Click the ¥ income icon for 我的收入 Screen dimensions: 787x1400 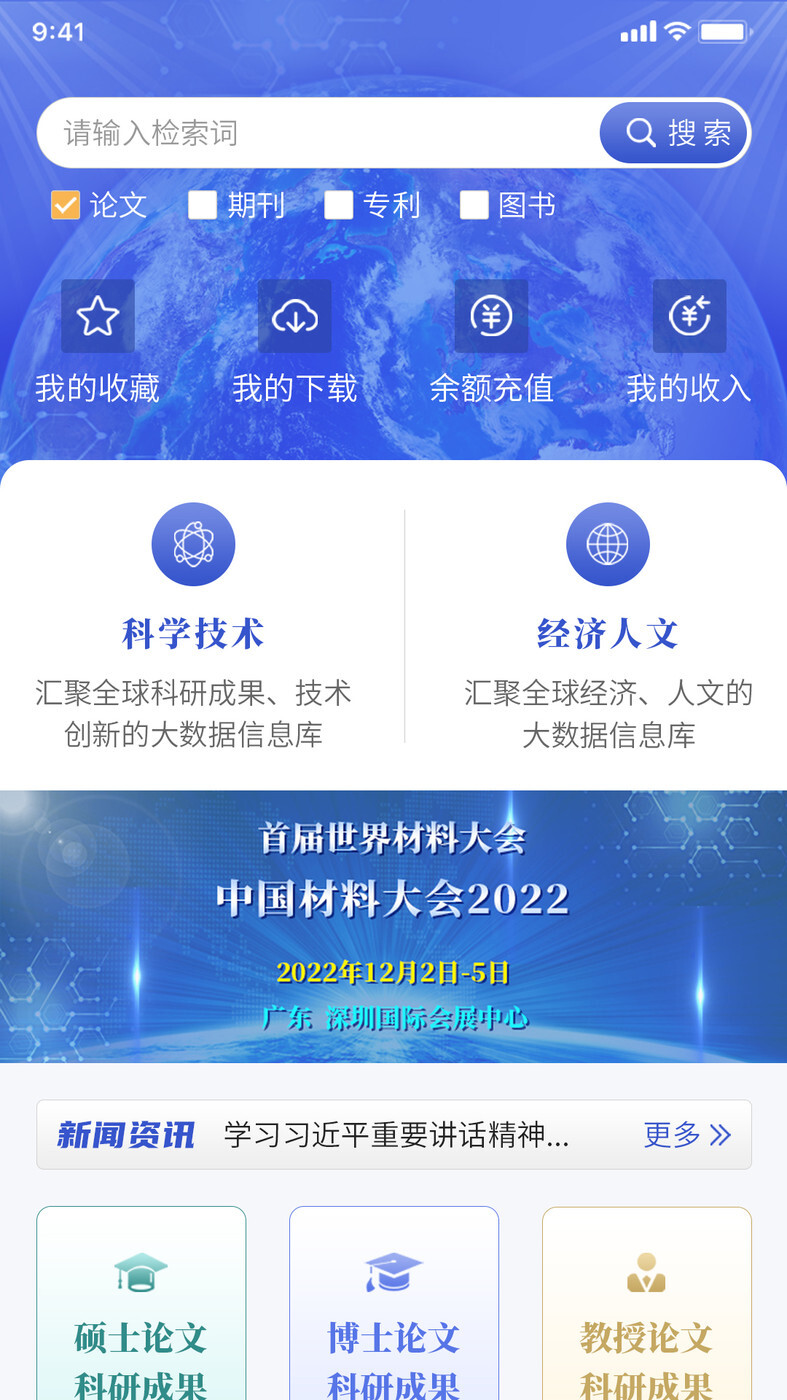[689, 315]
